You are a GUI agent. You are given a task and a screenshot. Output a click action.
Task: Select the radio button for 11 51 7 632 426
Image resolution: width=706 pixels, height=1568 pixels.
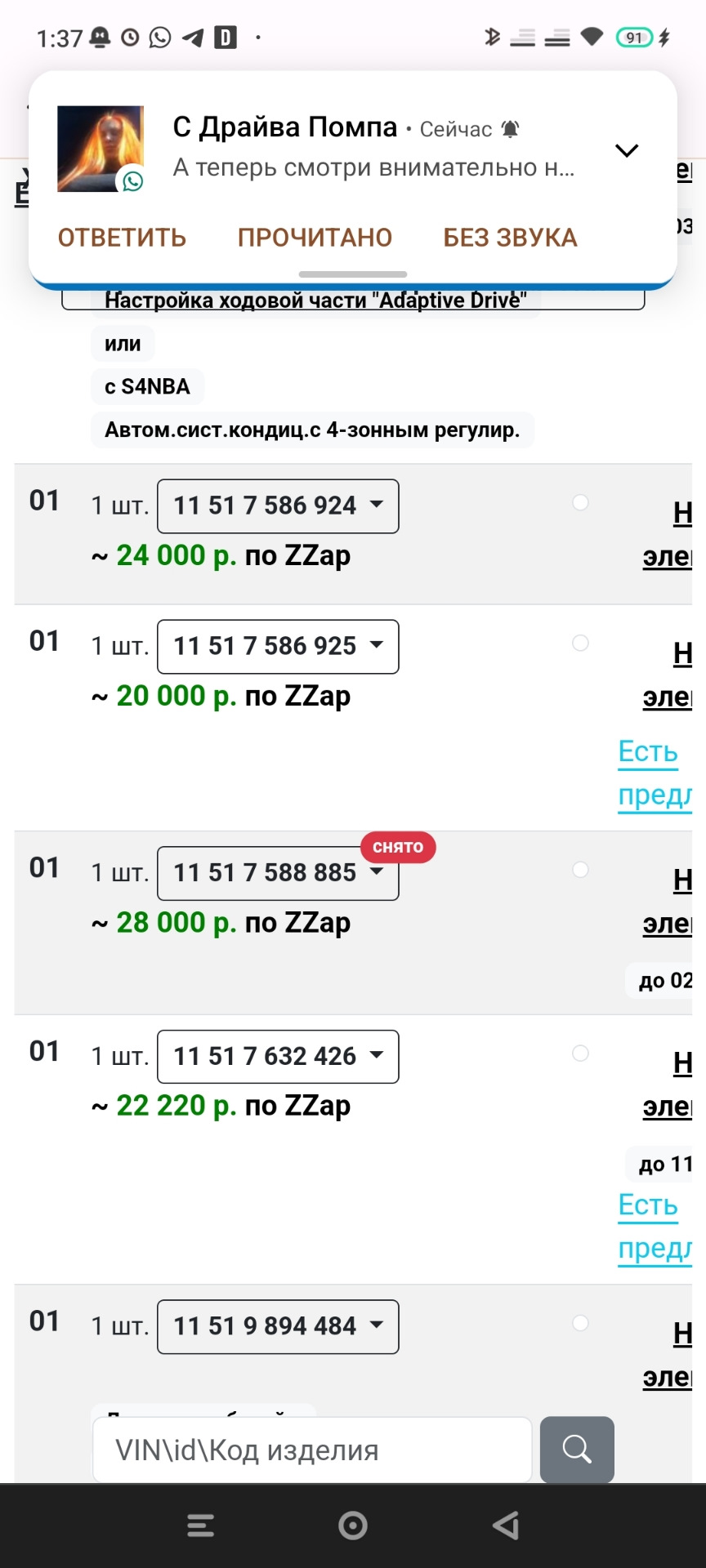[580, 1053]
